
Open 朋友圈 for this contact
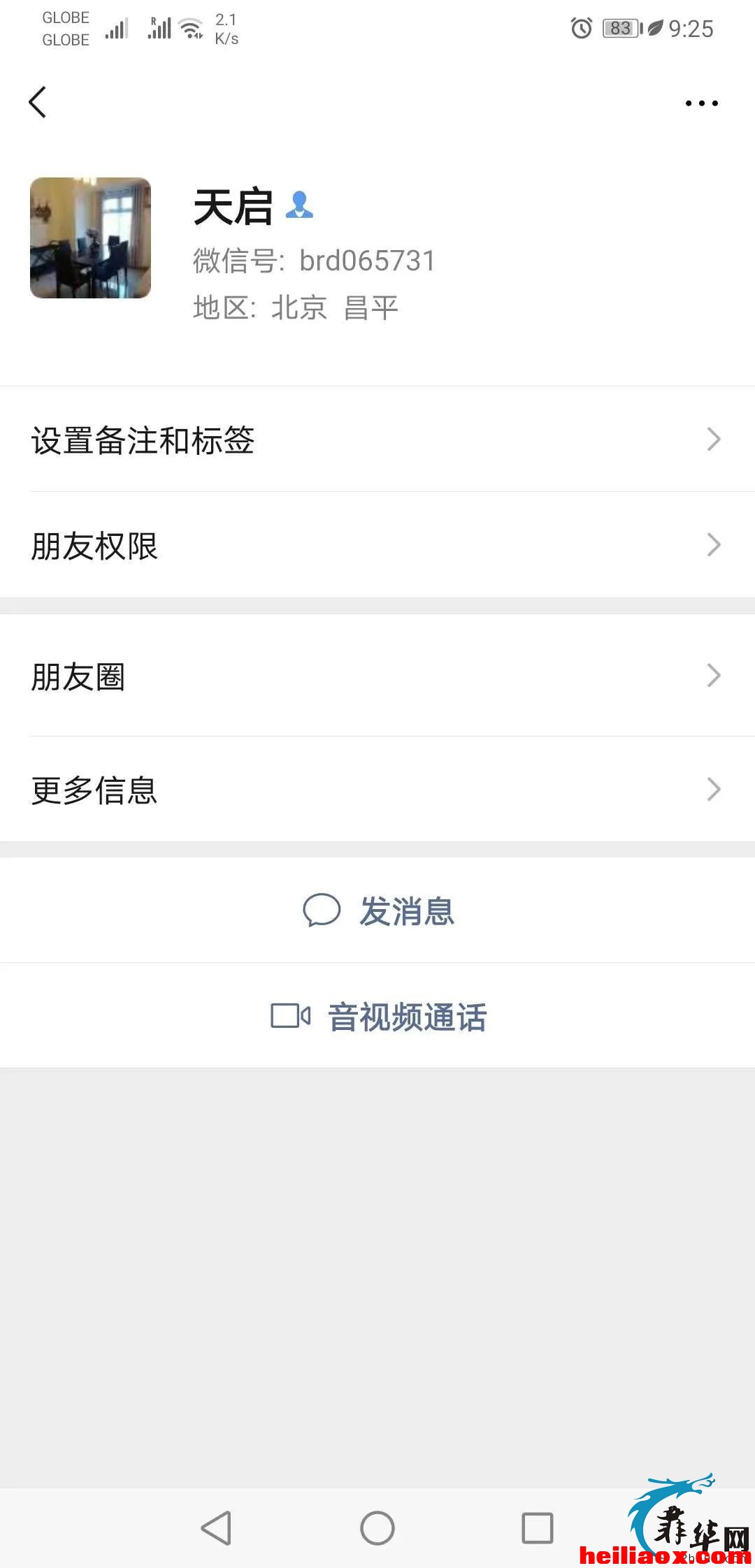pos(377,676)
